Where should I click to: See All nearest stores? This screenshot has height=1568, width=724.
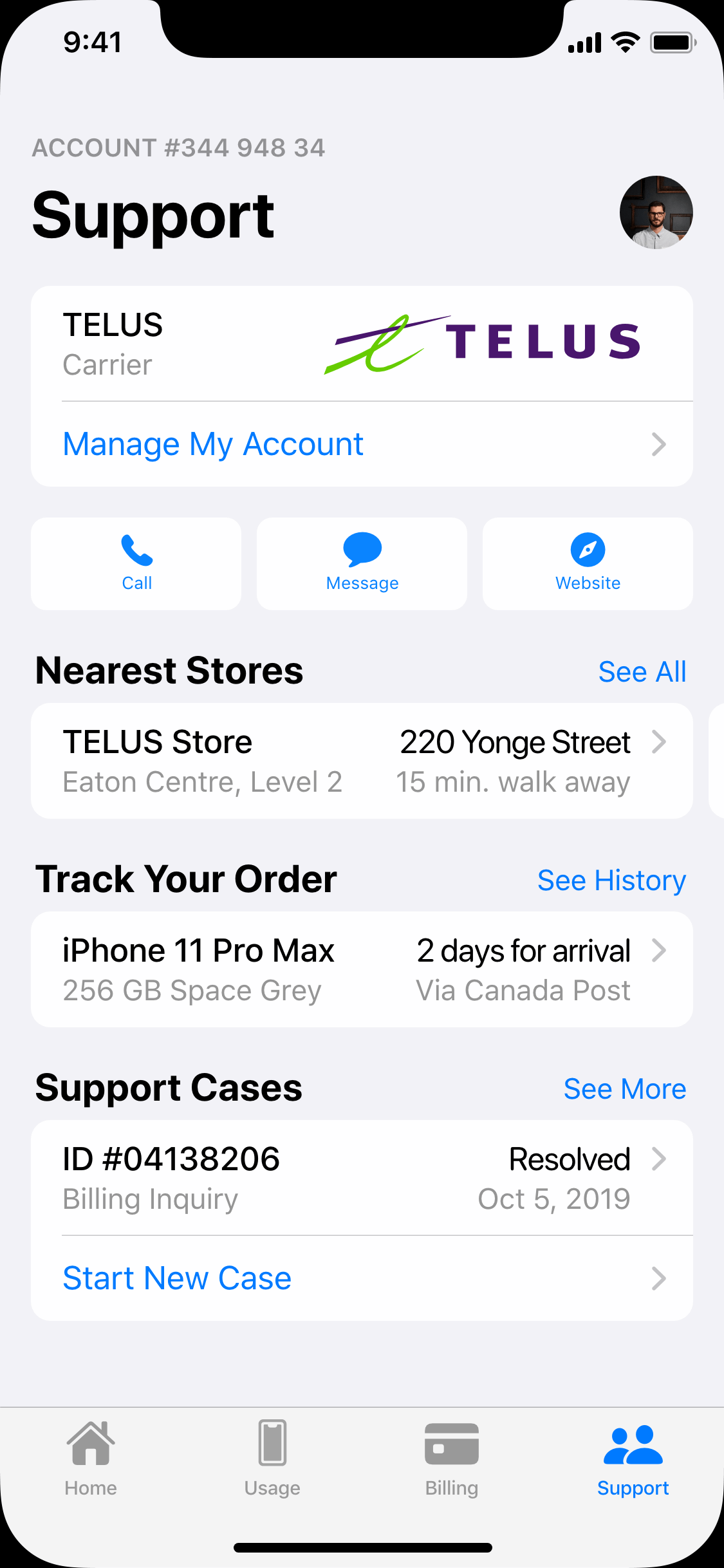(642, 672)
